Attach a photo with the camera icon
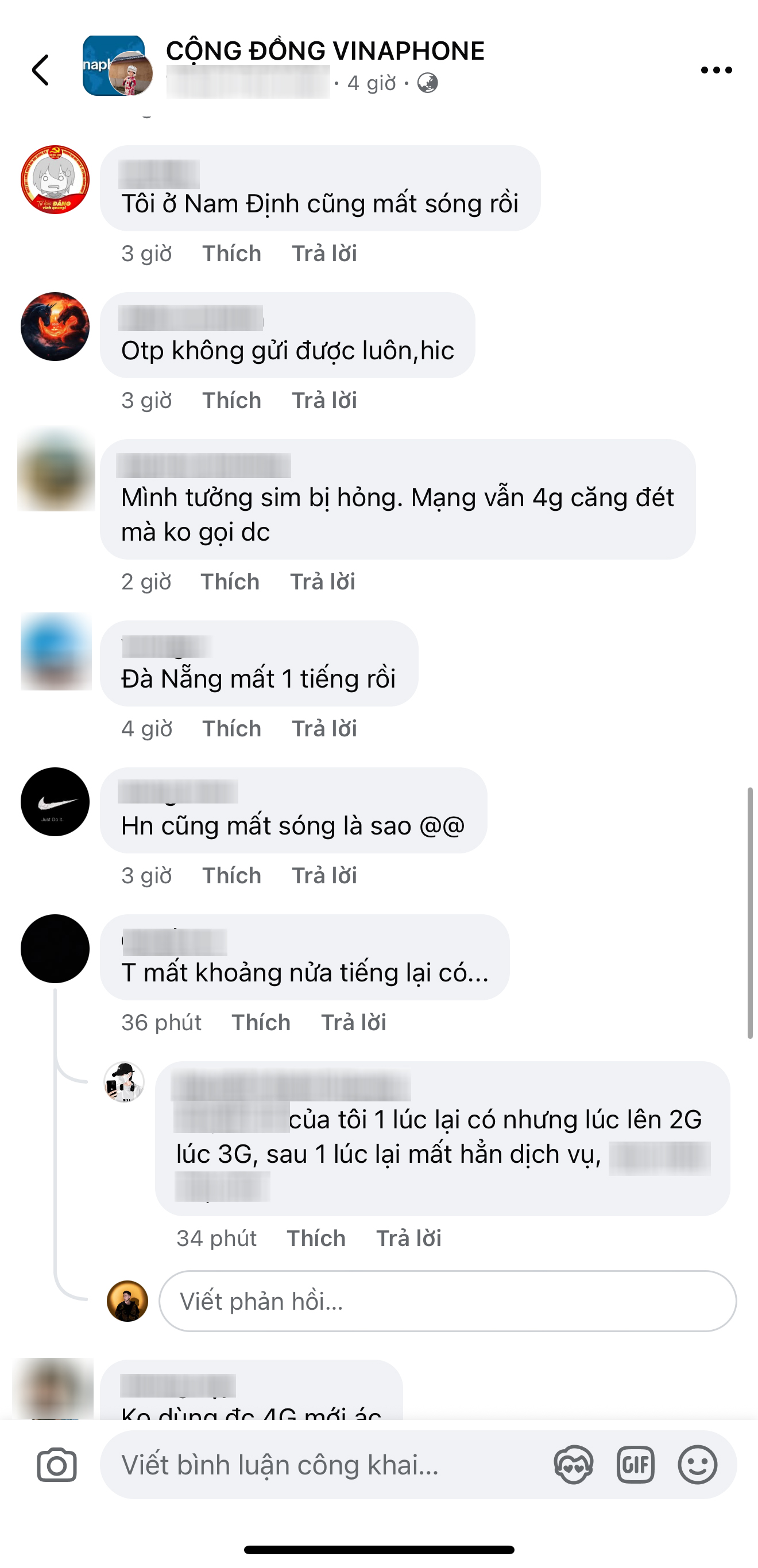Viewport: 758px width, 1568px height. (57, 1465)
